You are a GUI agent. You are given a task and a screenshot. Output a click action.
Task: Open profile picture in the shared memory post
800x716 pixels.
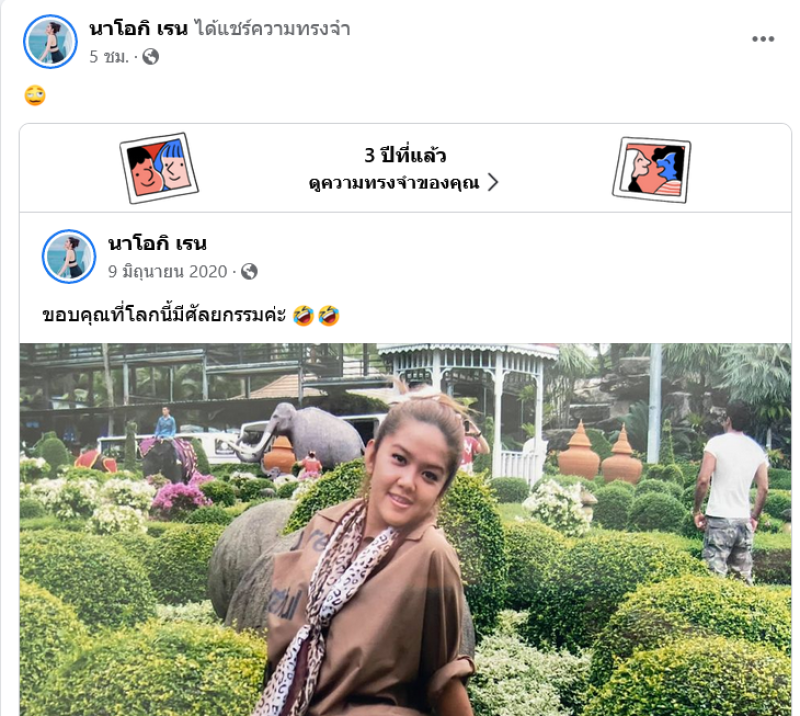pos(69,257)
